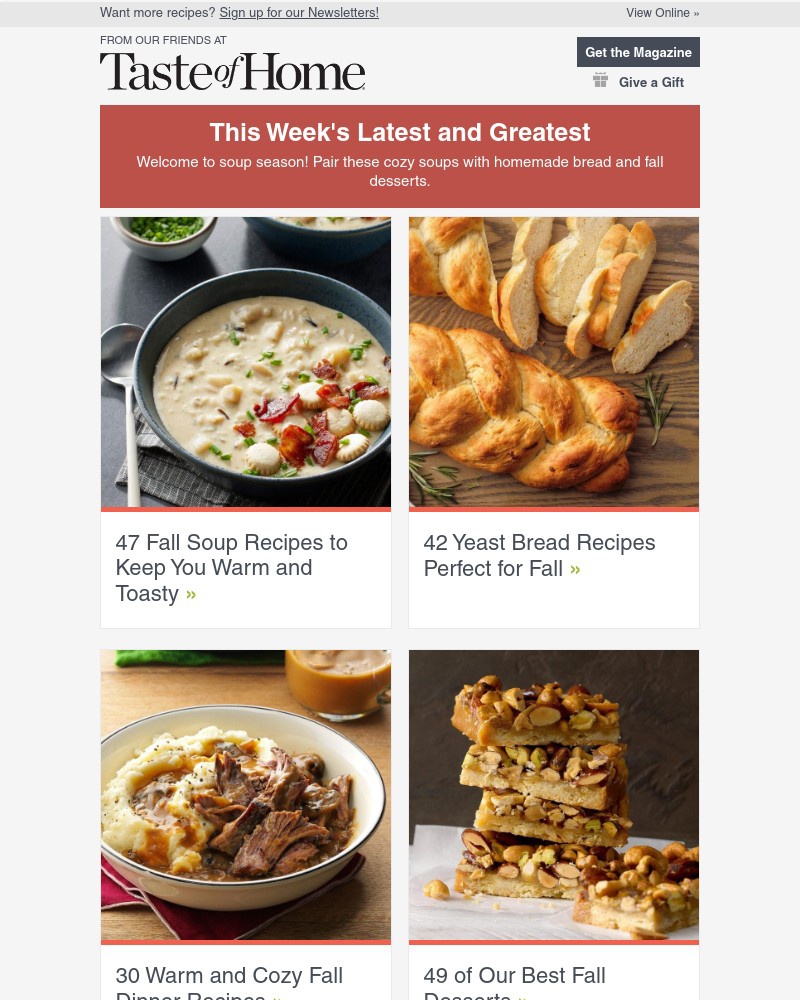
Task: Open 47 Fall Soup Recipes article
Action: pos(231,567)
